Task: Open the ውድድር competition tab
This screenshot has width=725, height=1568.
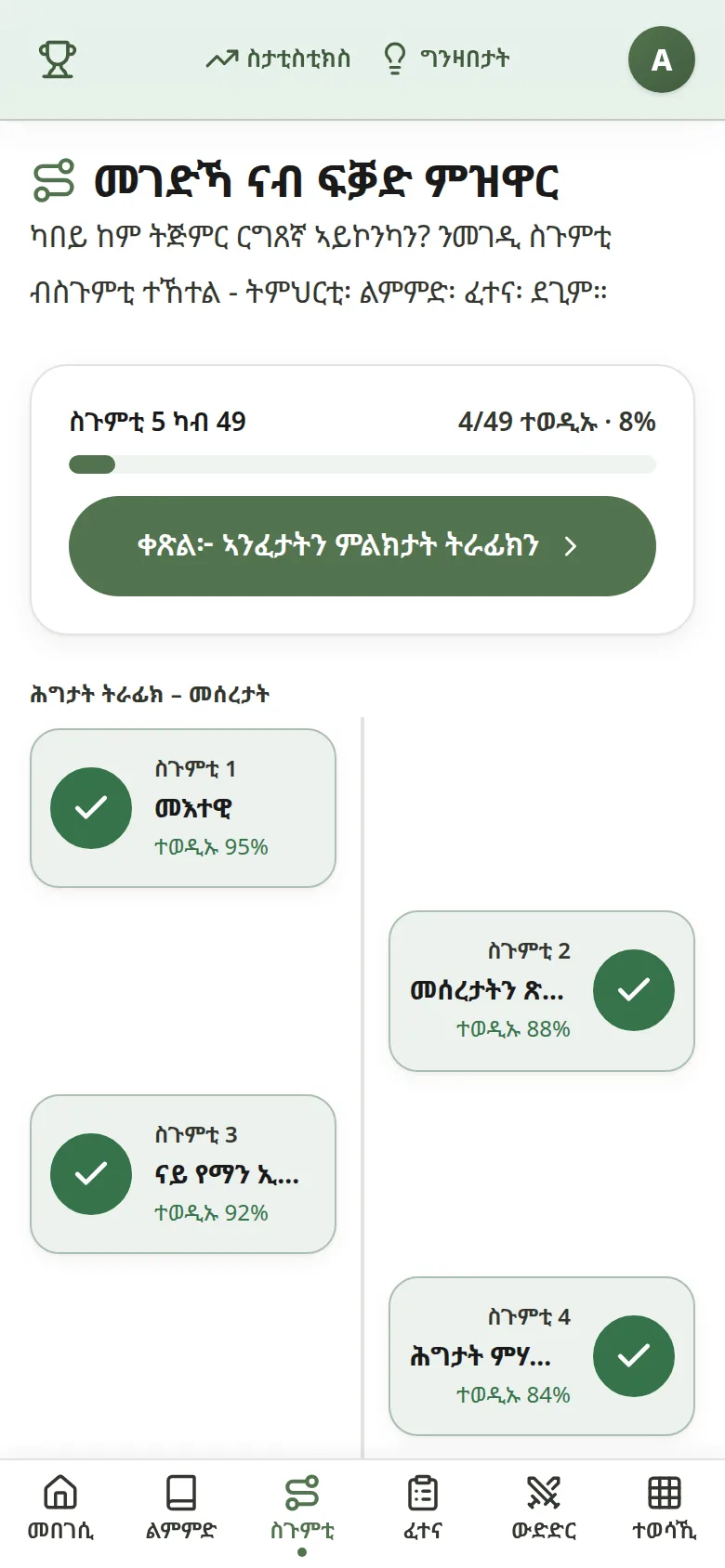Action: [544, 1509]
